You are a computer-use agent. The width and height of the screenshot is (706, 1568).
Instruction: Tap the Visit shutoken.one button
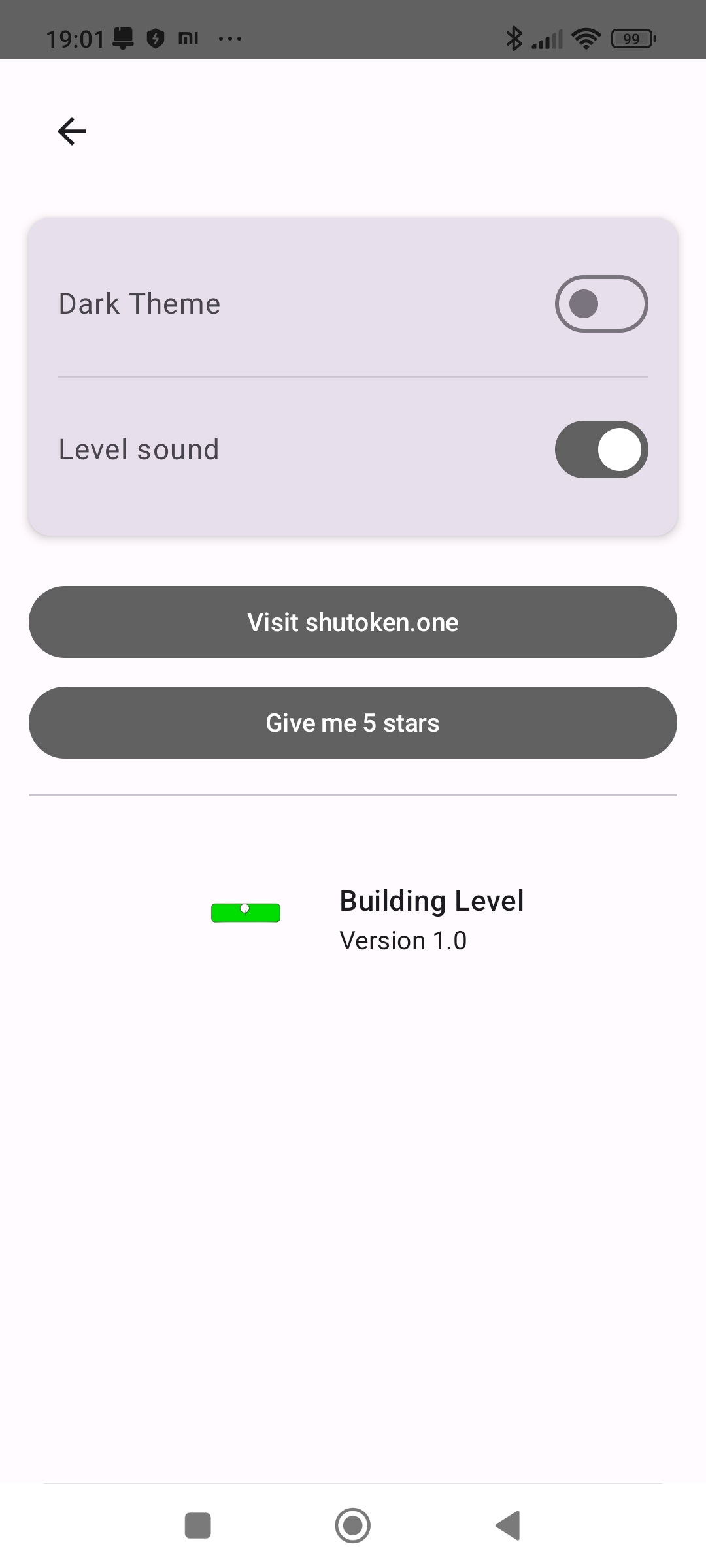coord(353,622)
